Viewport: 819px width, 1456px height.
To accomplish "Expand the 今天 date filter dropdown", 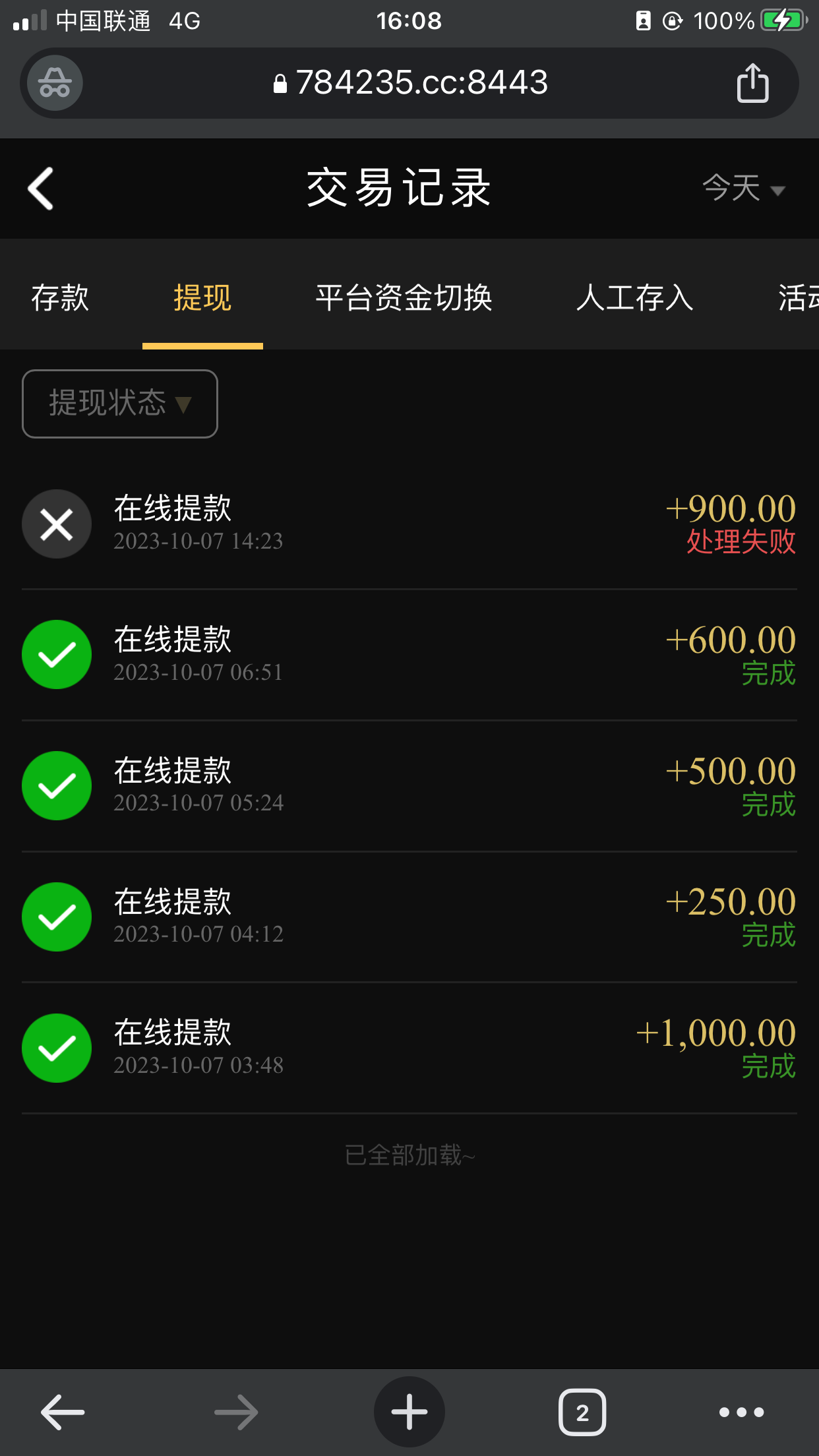I will tap(743, 189).
